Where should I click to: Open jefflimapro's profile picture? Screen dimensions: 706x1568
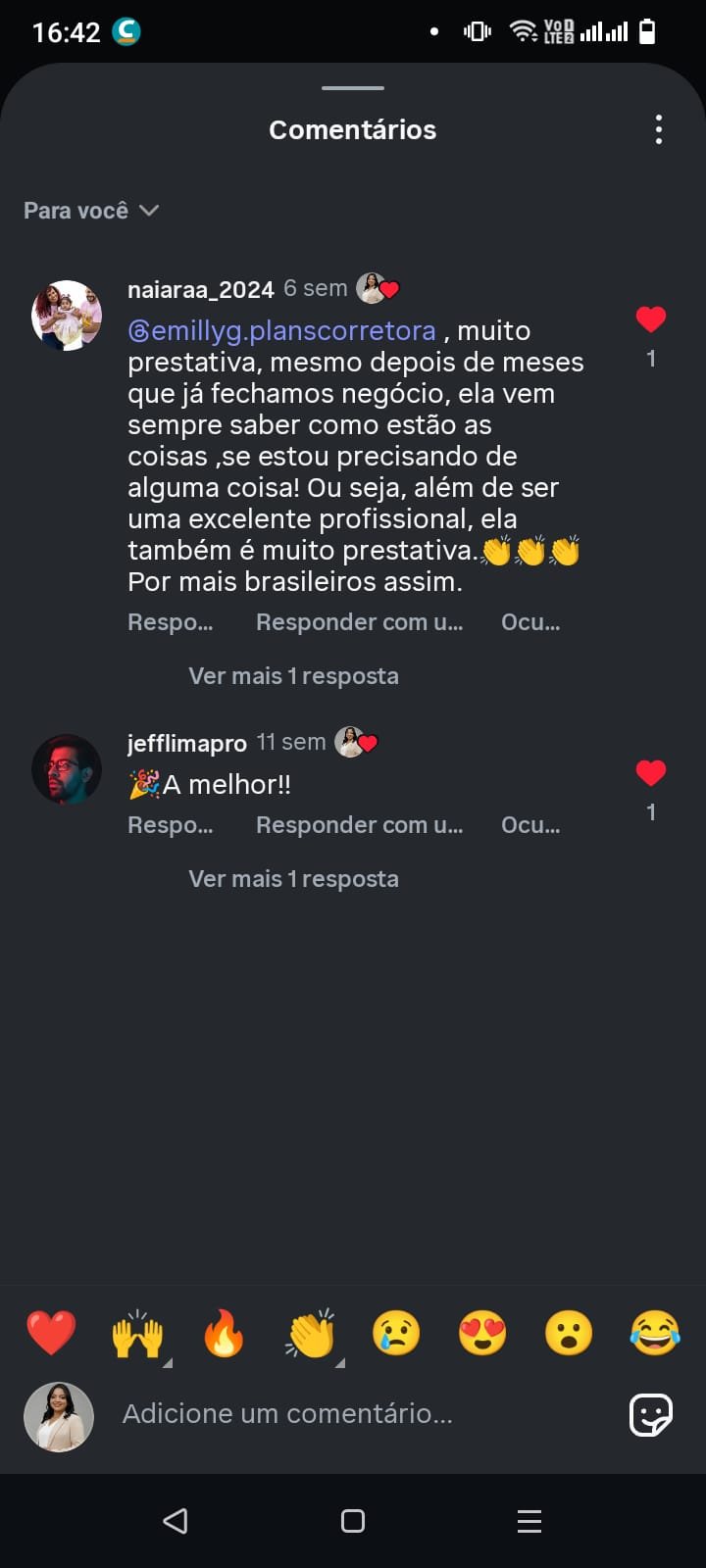pyautogui.click(x=67, y=769)
